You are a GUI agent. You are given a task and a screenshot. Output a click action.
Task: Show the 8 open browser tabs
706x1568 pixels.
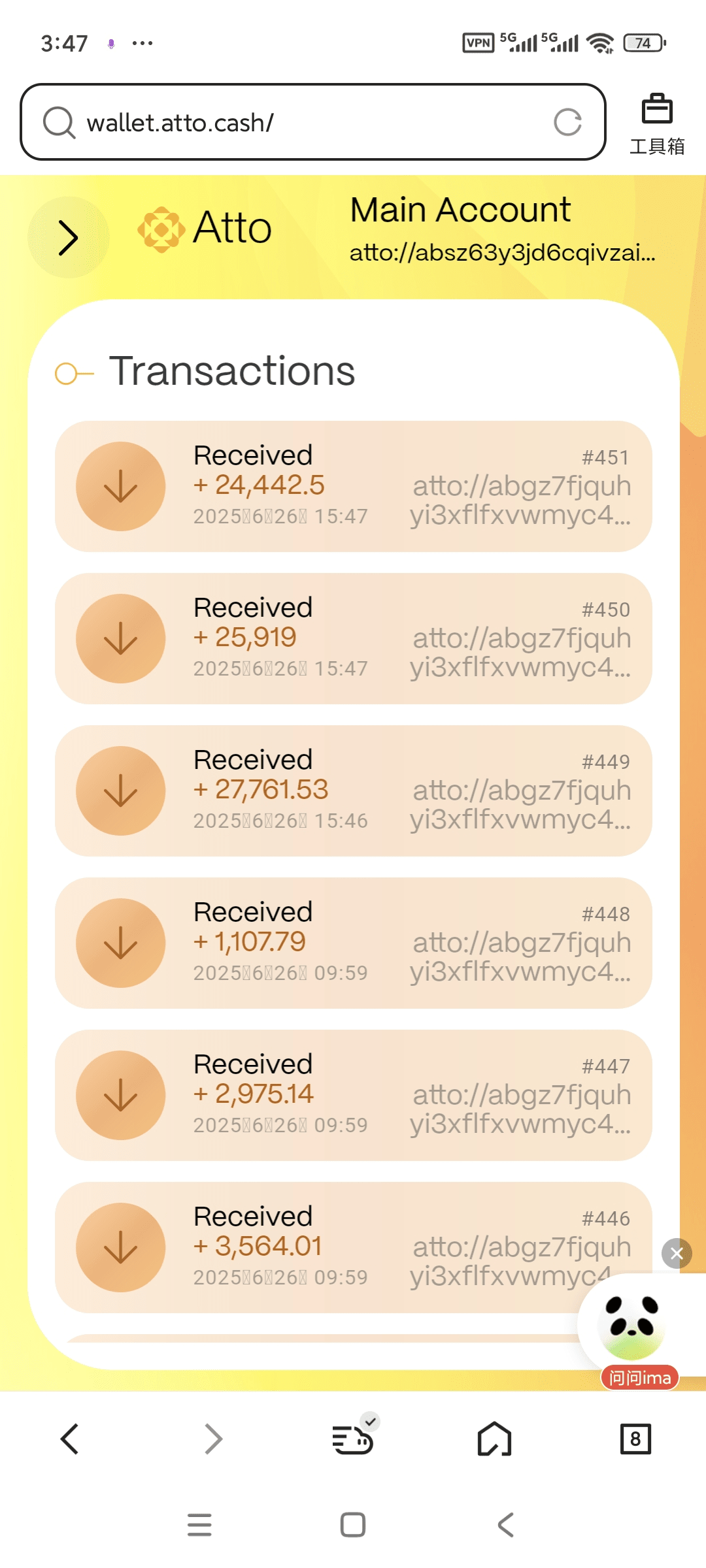[635, 1439]
